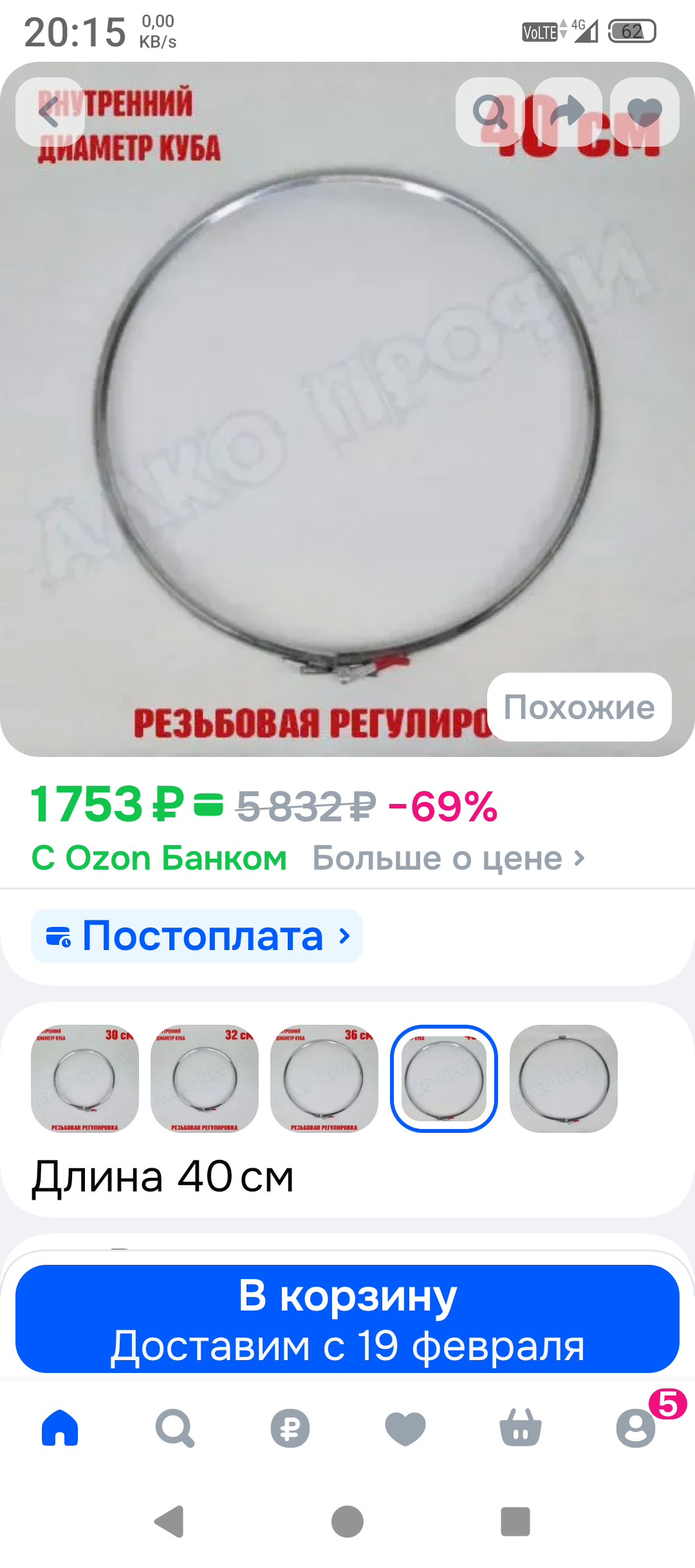This screenshot has width=695, height=1568.
Task: Select the 30 см variant thumbnail
Action: [x=85, y=1078]
